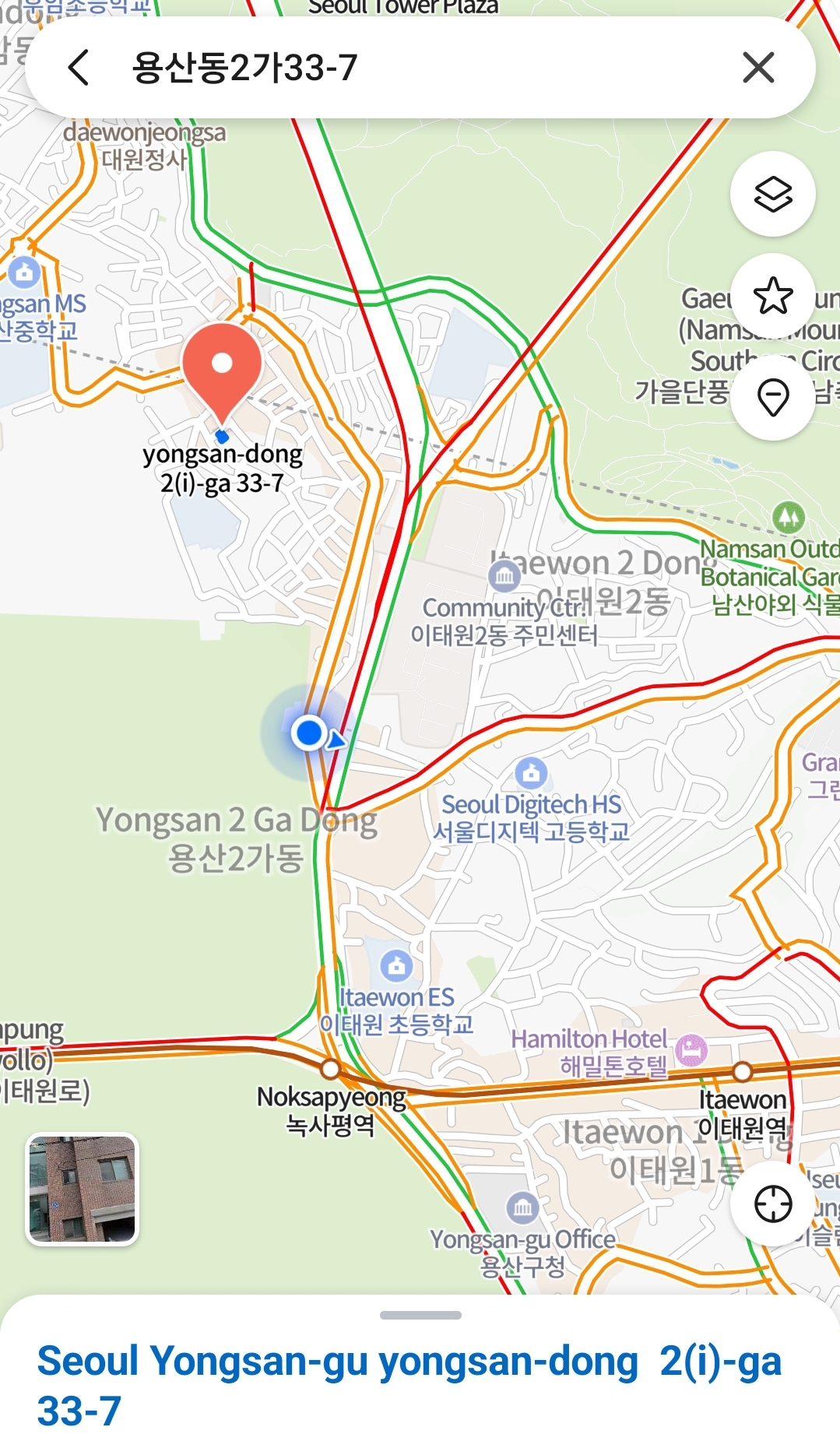Expand the bottom sheet handle

pos(420,1315)
